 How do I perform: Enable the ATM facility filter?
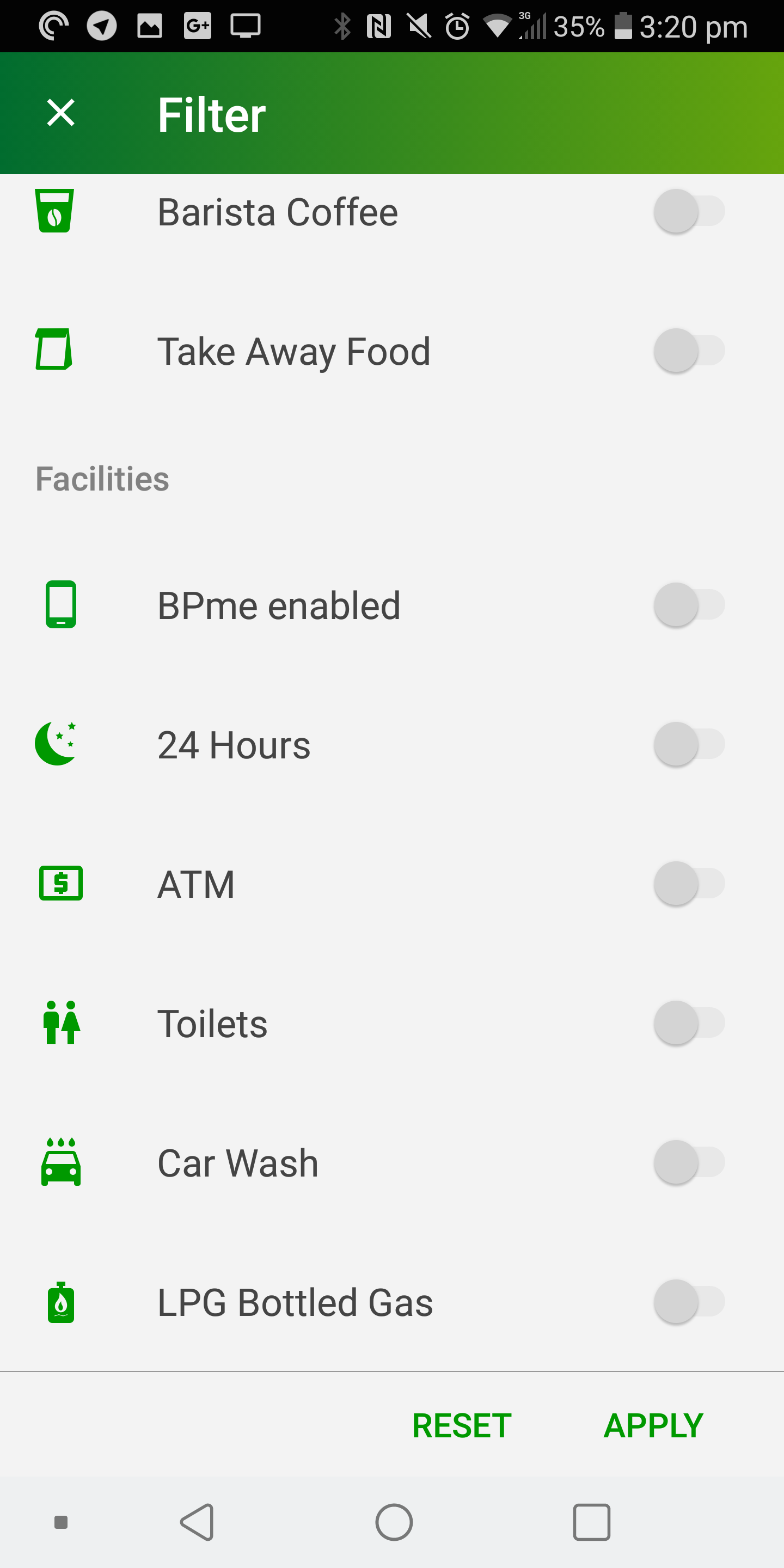[689, 883]
